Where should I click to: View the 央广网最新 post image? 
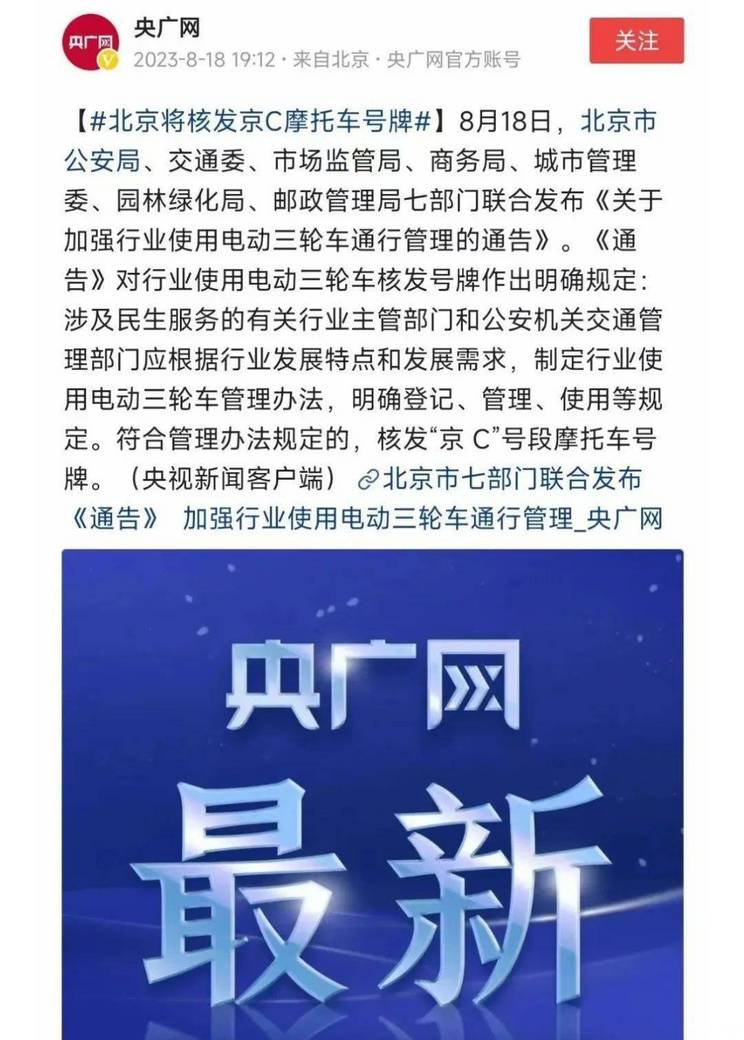[372, 790]
